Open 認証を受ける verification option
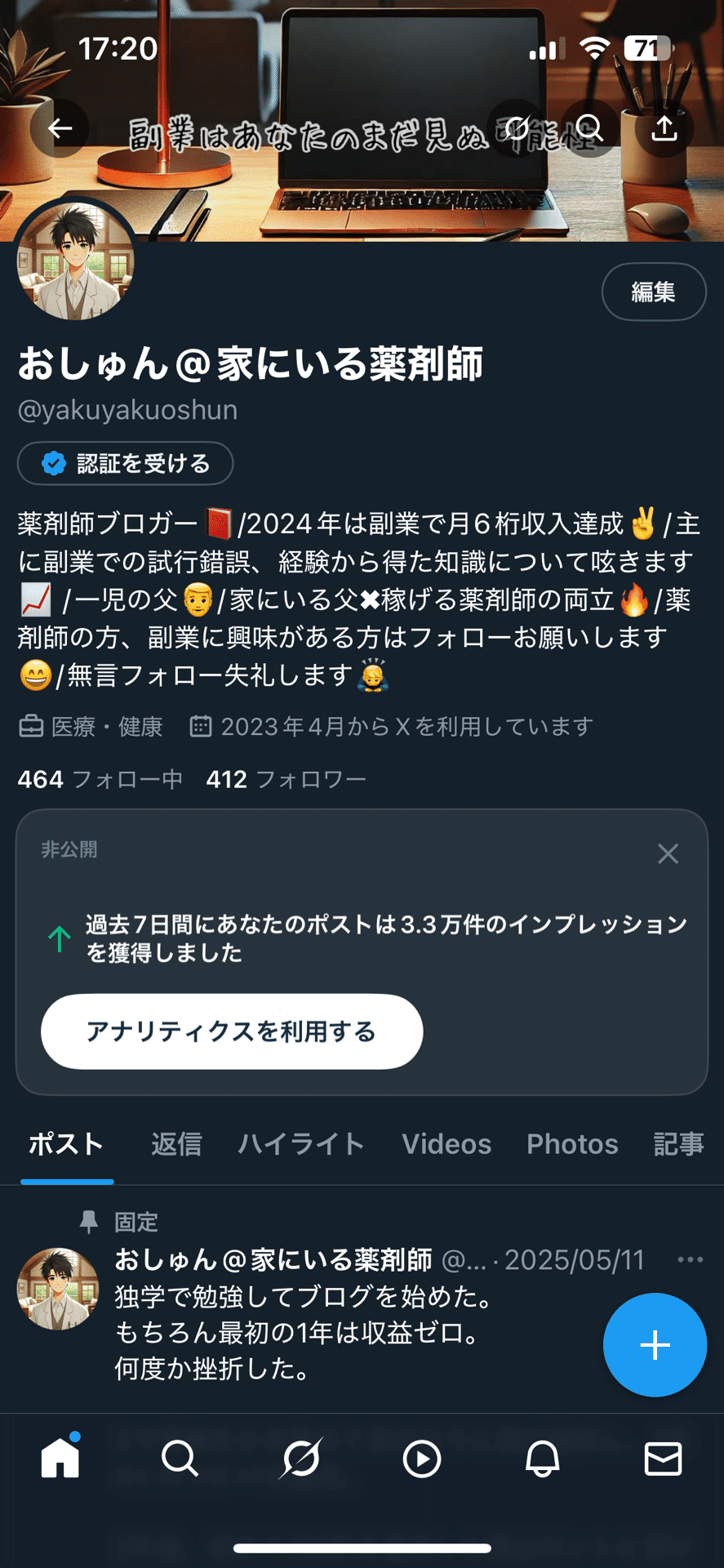Image resolution: width=724 pixels, height=1568 pixels. [124, 463]
